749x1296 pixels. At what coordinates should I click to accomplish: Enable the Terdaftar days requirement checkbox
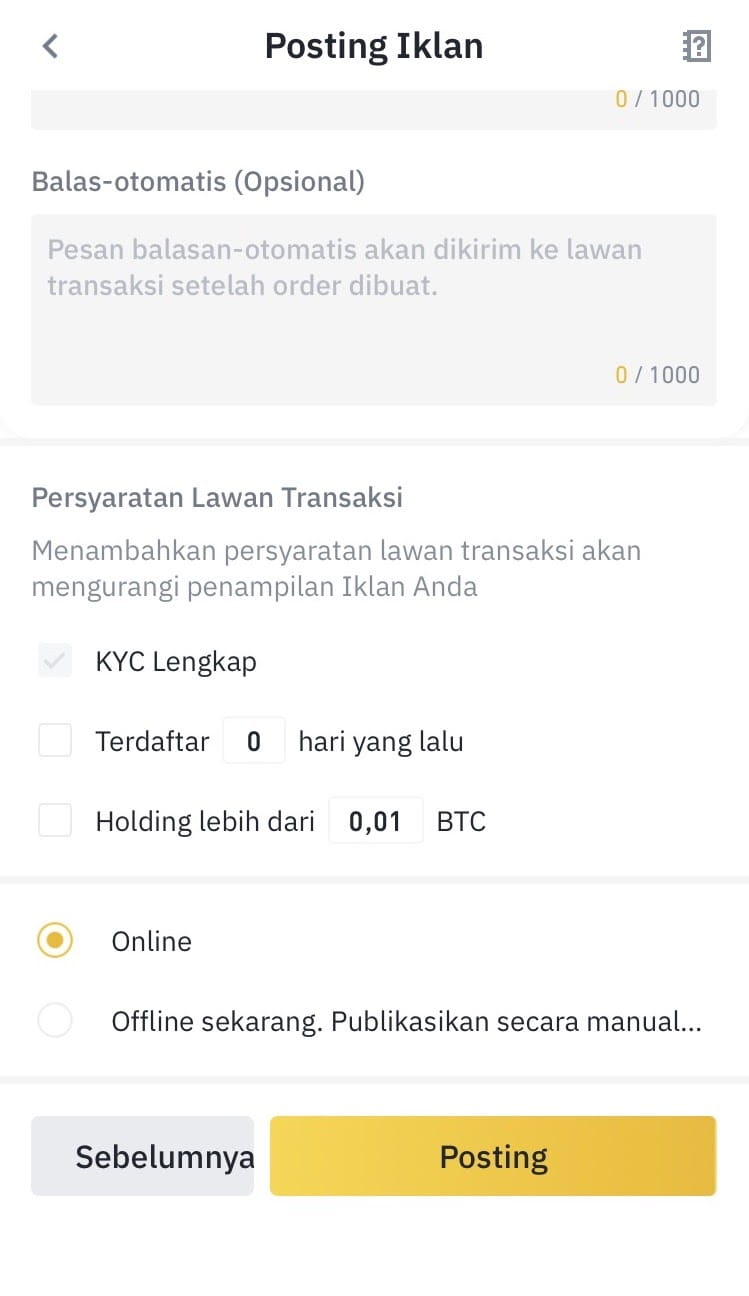[55, 741]
